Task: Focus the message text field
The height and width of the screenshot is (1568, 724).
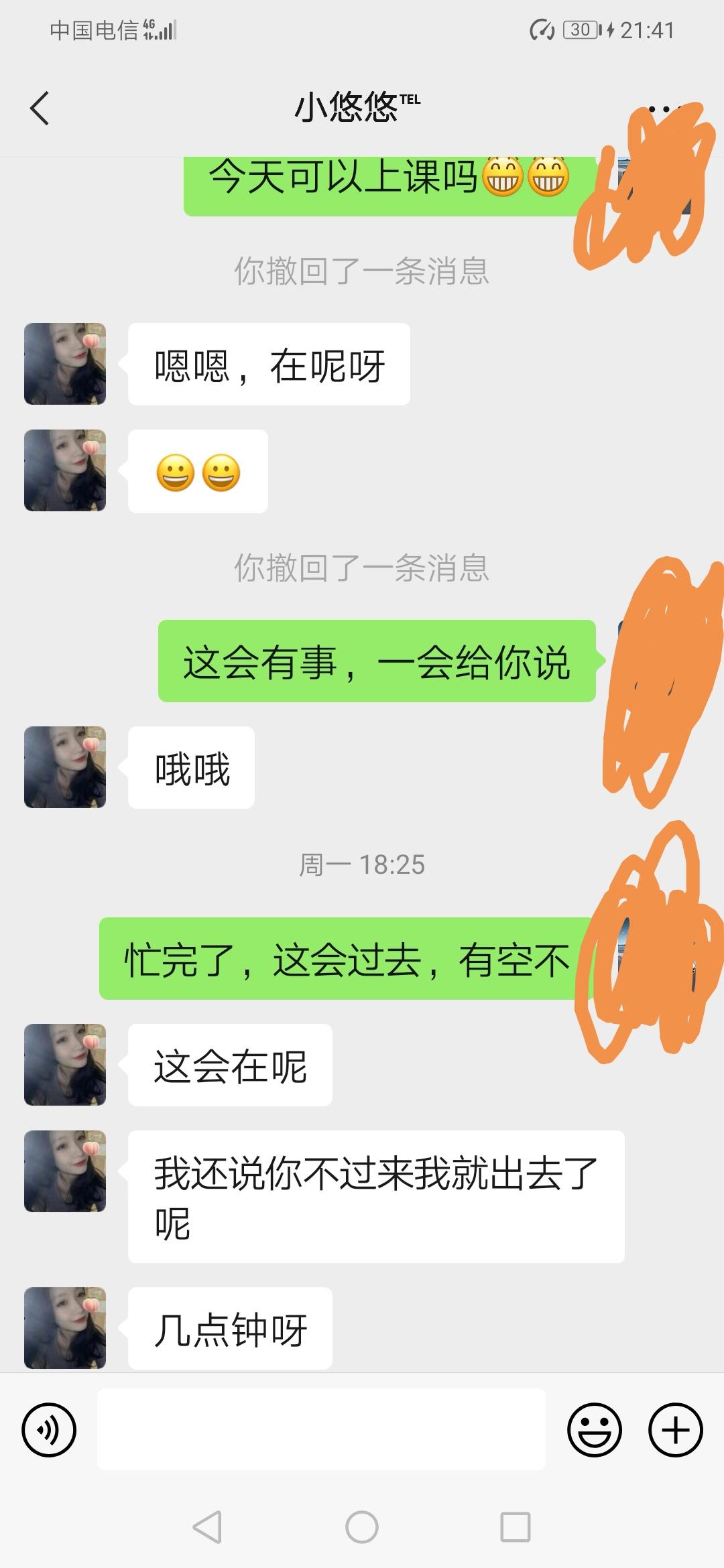Action: point(320,1430)
